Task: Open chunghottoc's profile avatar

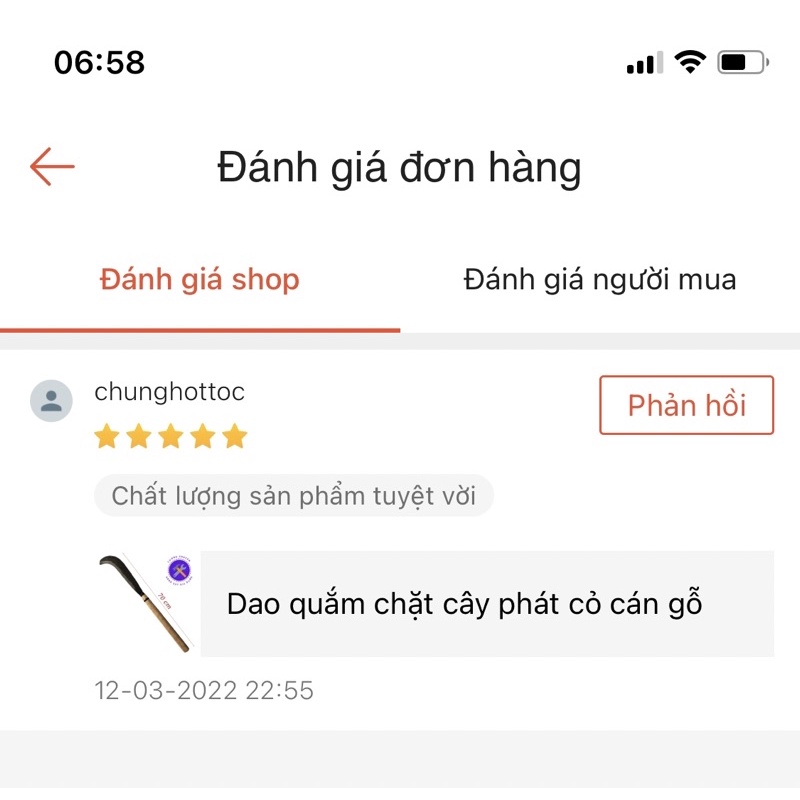Action: click(x=51, y=401)
